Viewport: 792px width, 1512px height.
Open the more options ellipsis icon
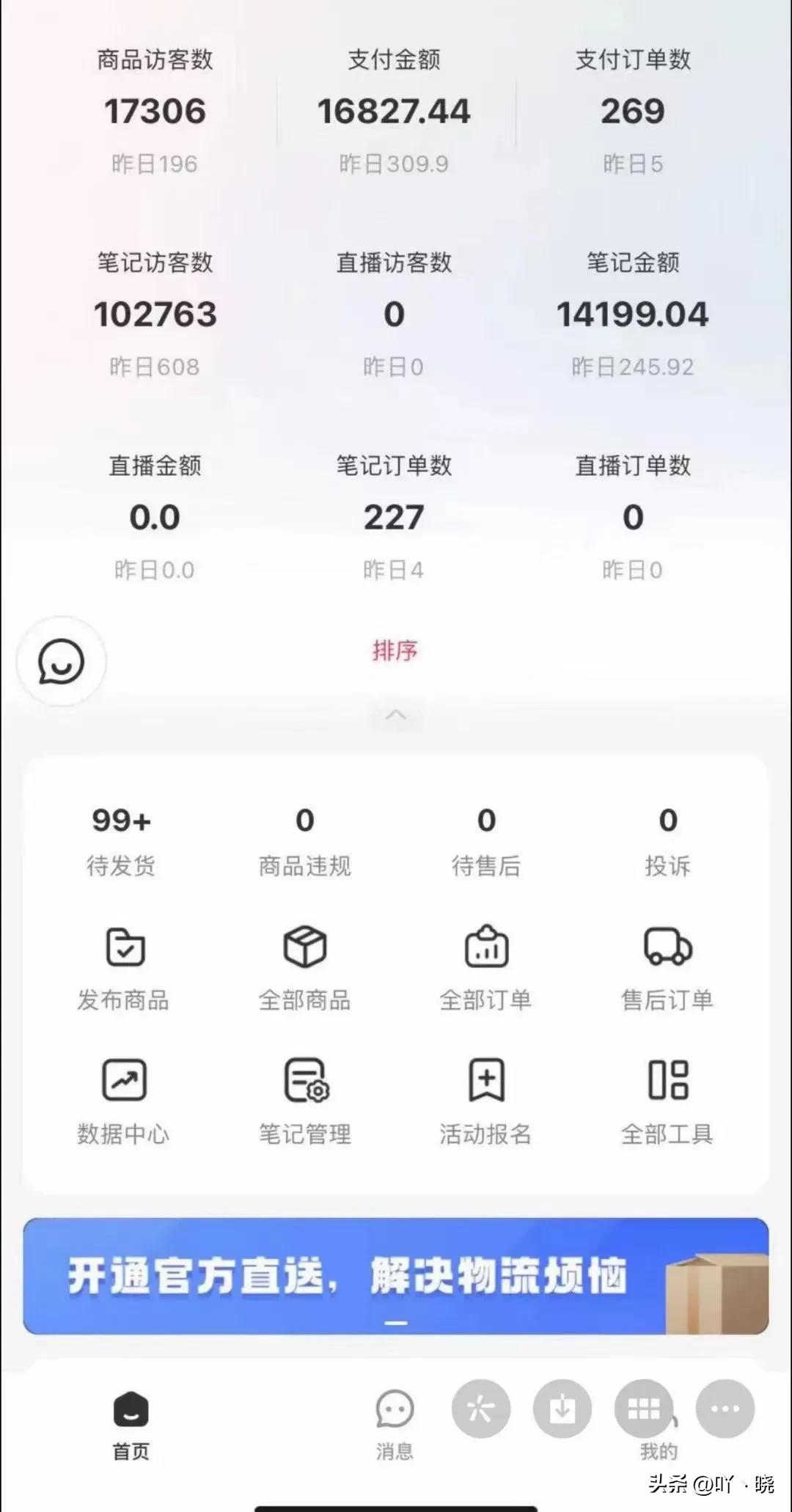[x=725, y=1409]
